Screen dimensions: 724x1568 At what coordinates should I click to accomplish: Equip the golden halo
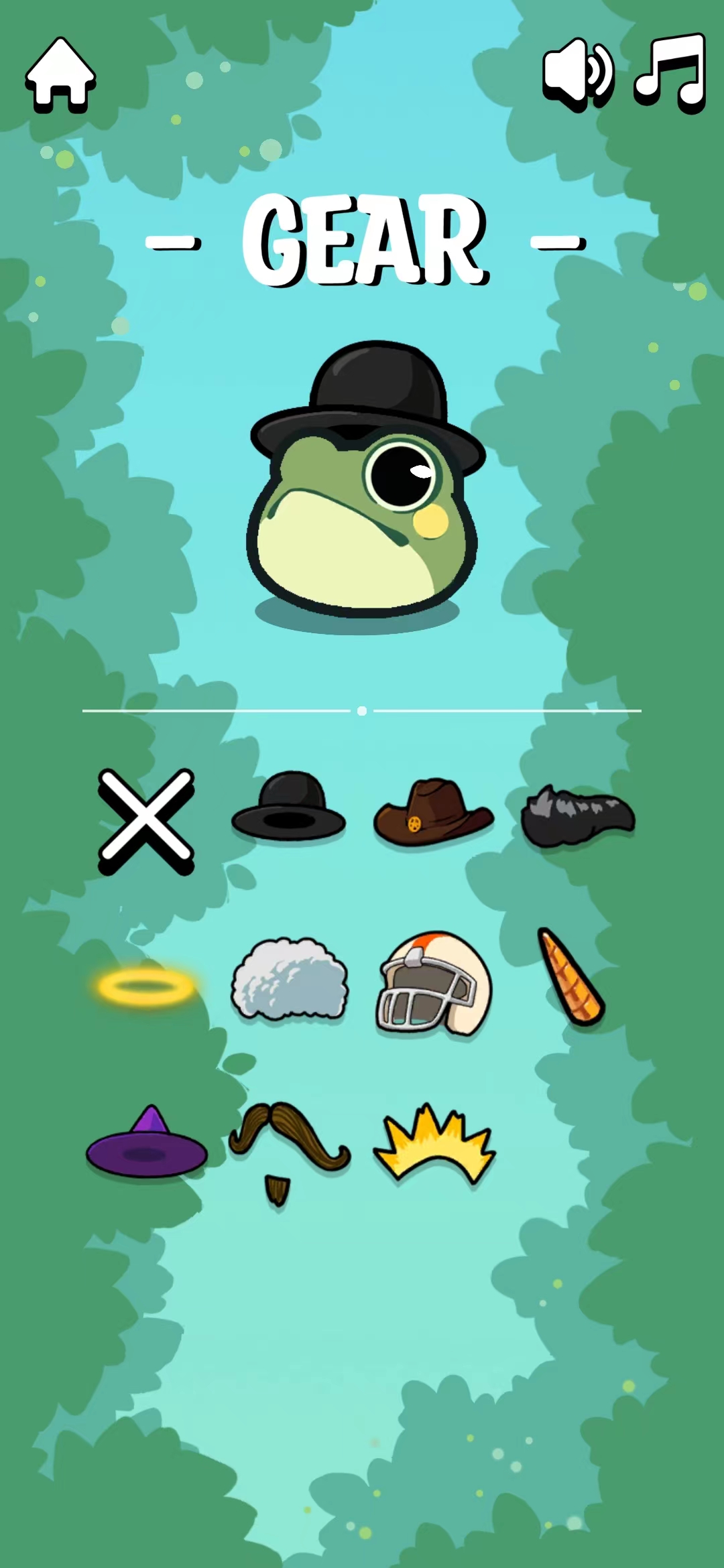[x=146, y=986]
